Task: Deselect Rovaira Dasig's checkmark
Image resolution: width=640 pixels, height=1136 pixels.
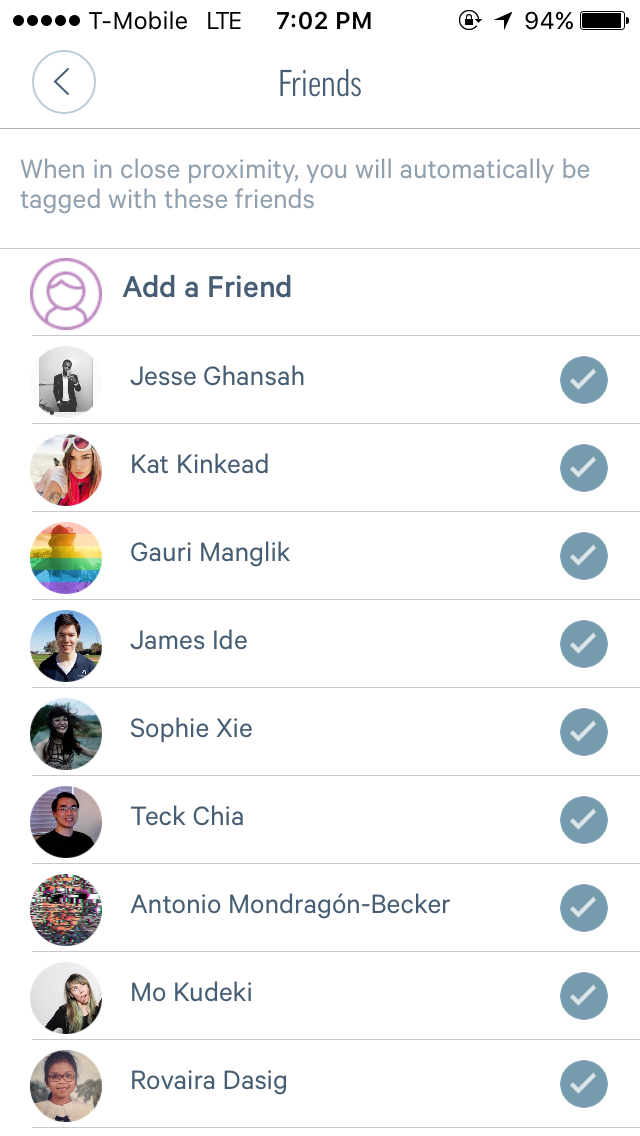Action: pos(584,1084)
